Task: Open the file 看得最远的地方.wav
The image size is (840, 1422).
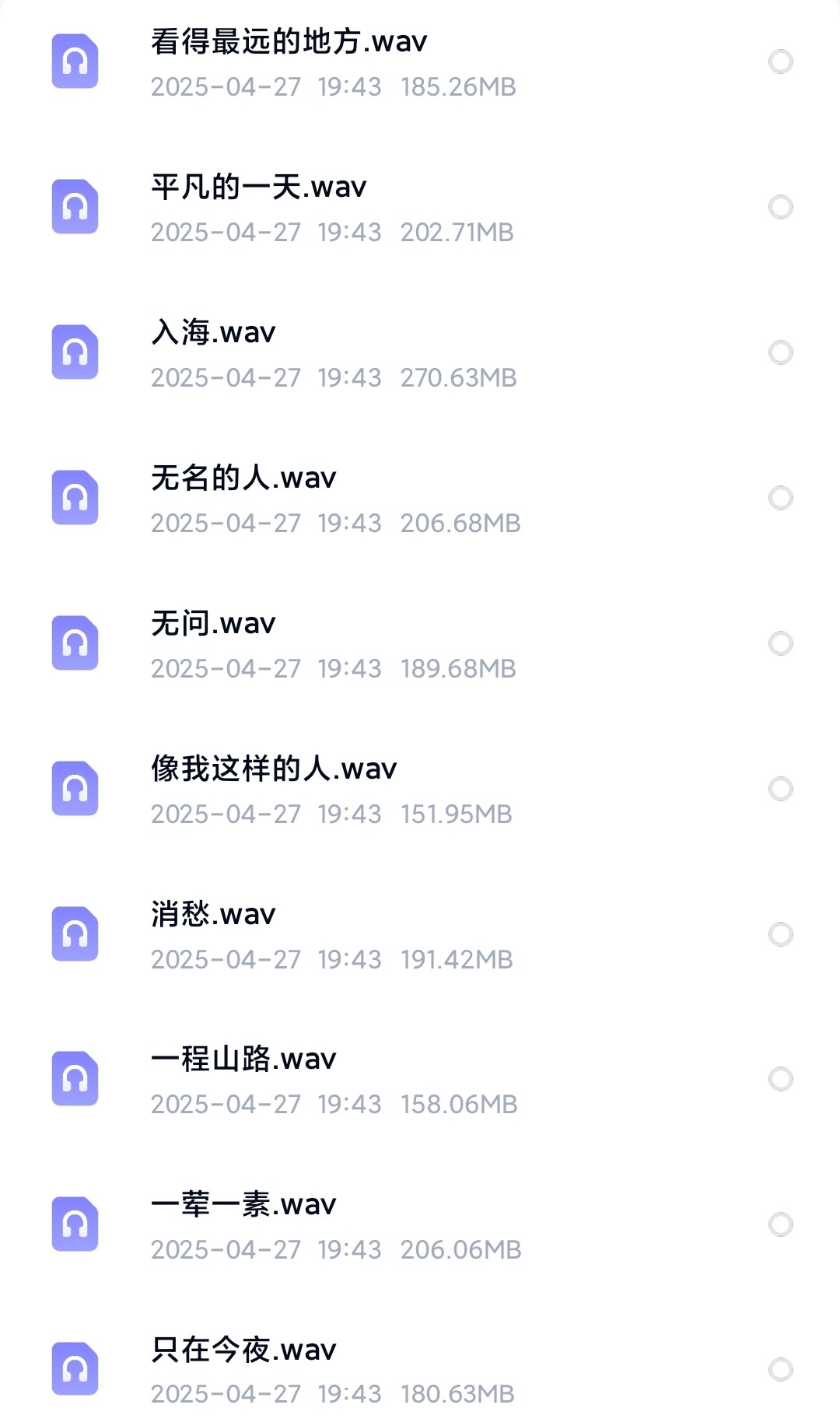Action: pos(289,42)
